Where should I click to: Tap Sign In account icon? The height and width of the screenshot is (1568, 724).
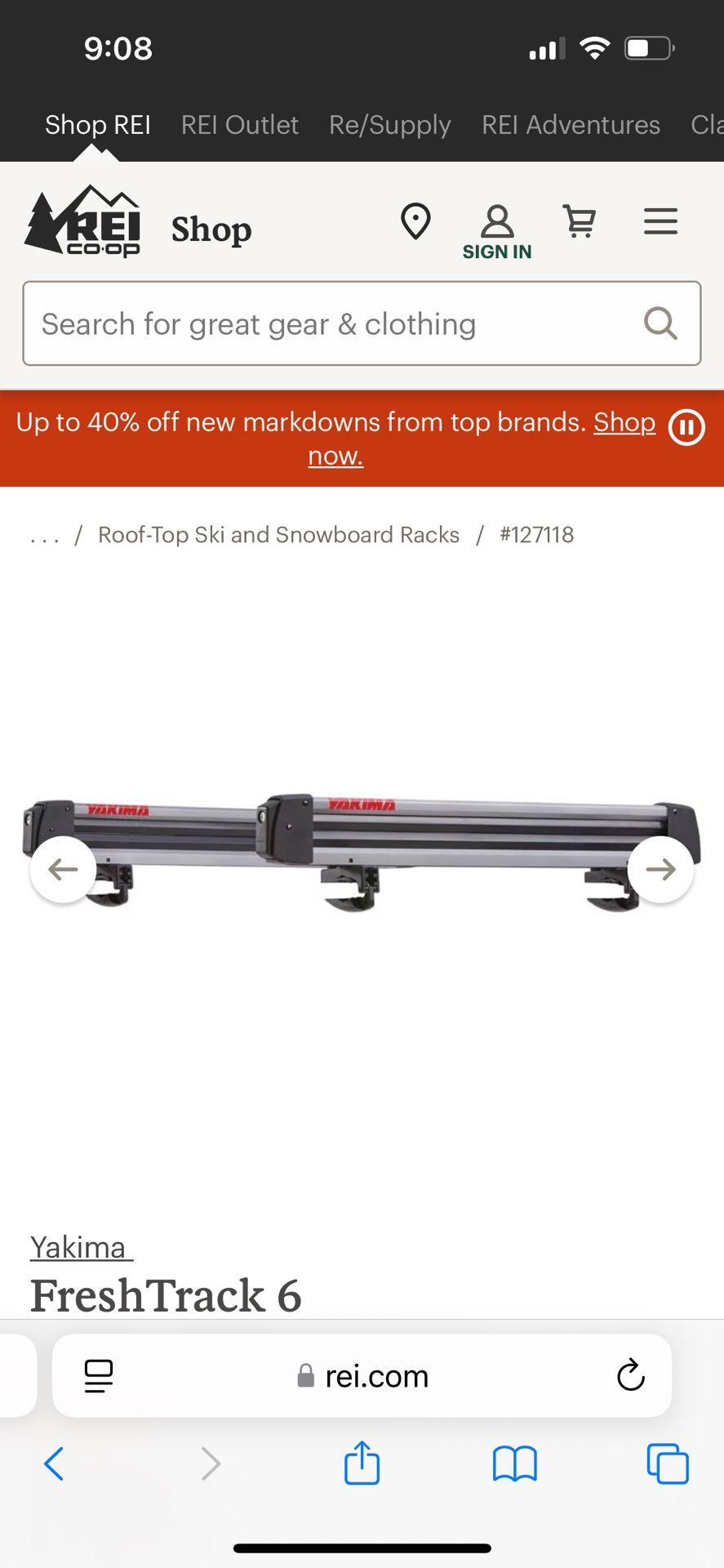coord(496,233)
